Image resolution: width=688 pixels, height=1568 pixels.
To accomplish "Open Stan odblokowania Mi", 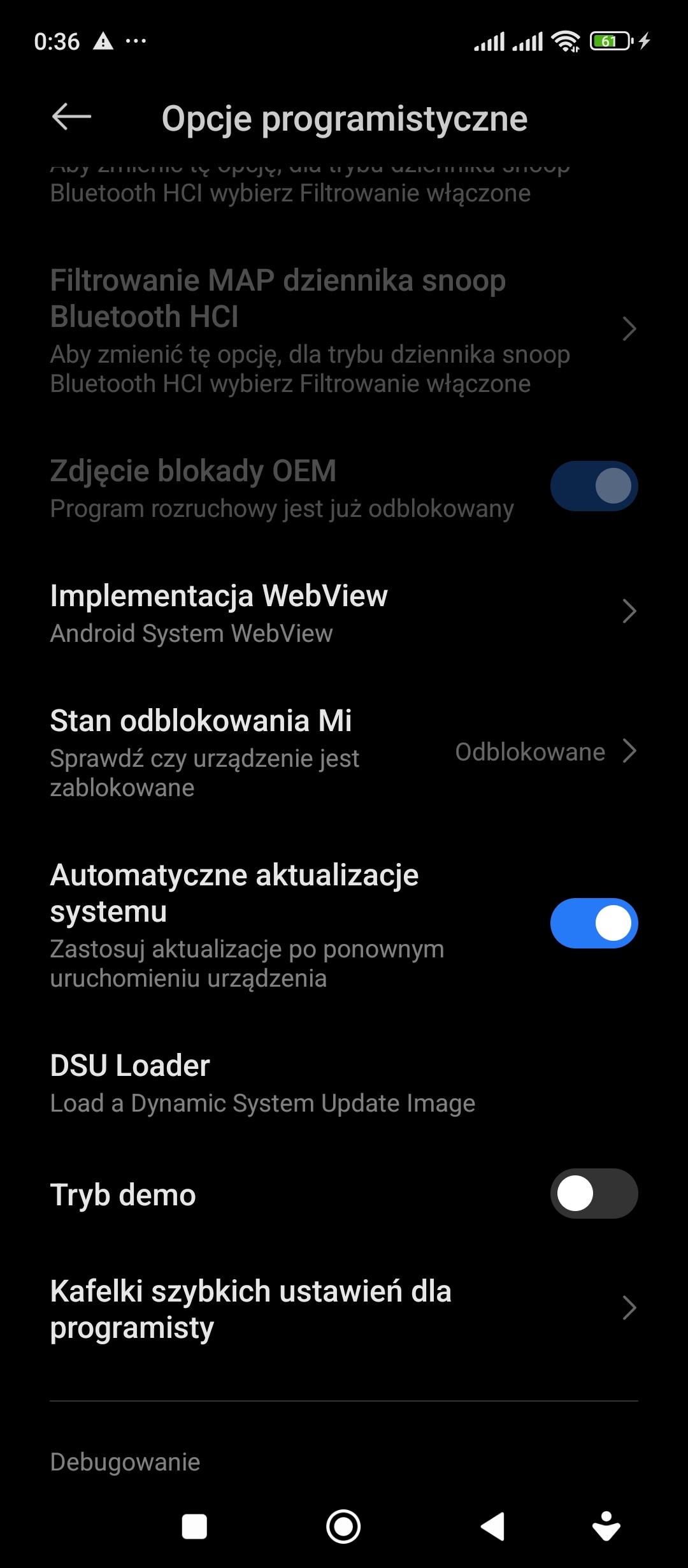I will tap(344, 753).
